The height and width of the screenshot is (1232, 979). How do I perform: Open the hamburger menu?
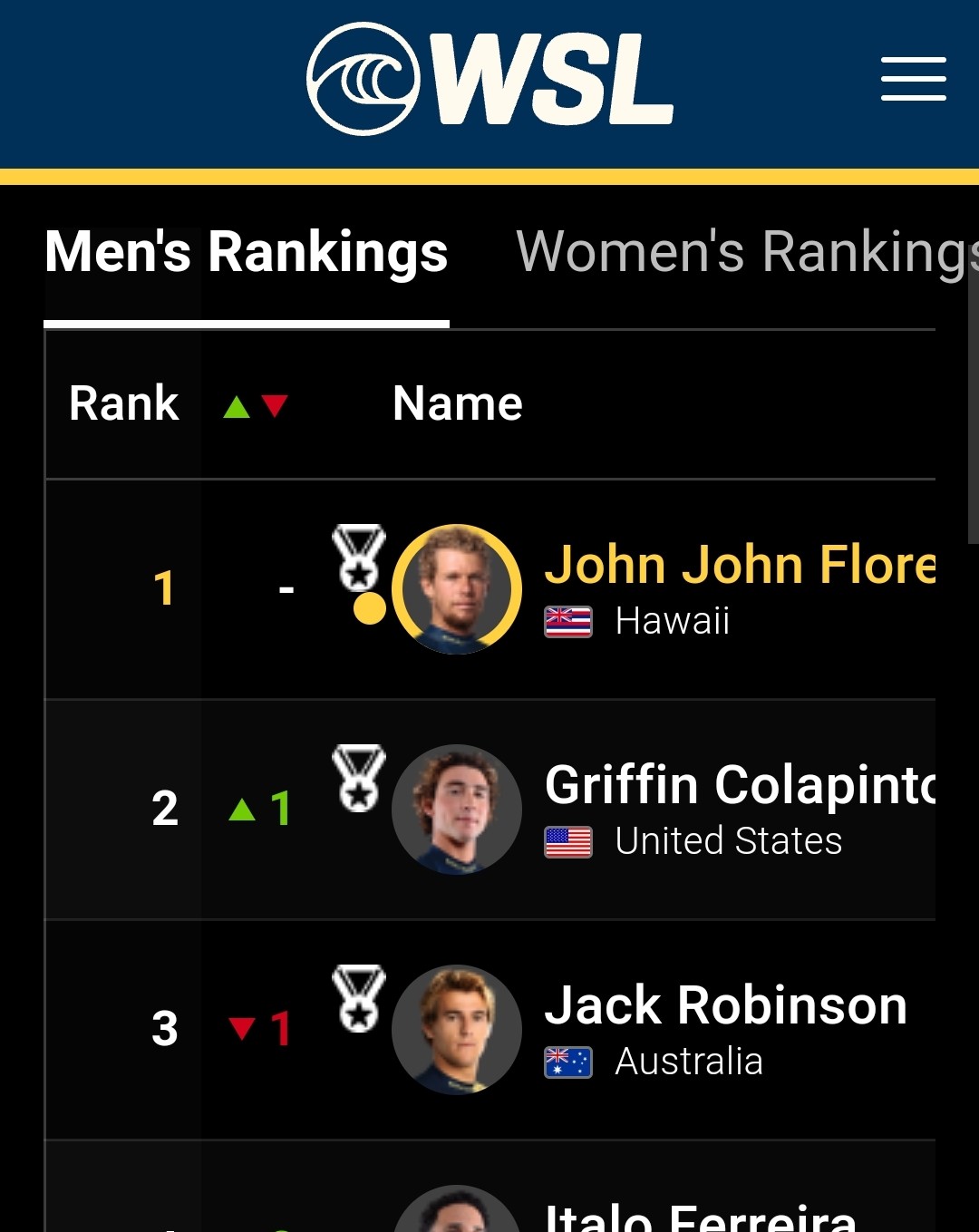(x=913, y=79)
